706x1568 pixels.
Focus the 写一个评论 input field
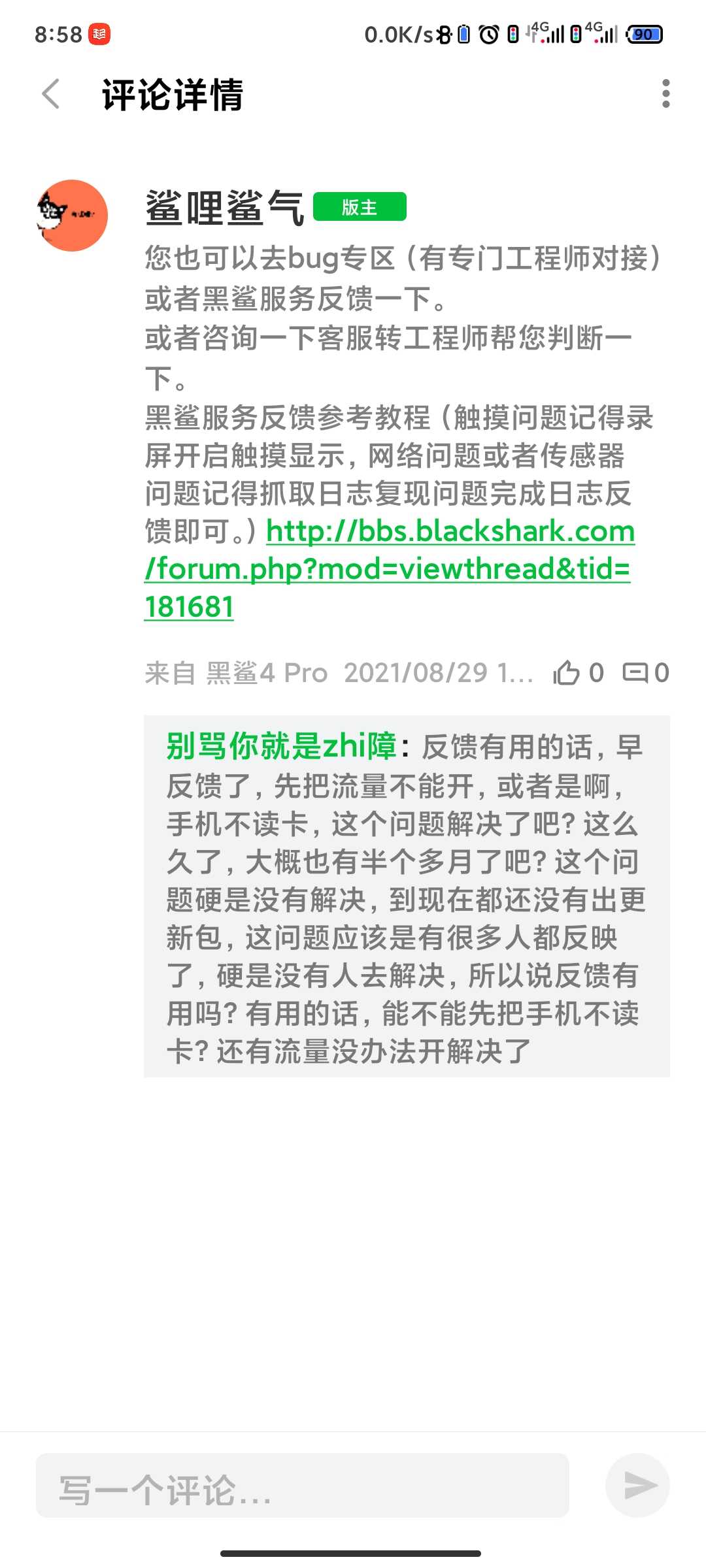[x=302, y=1486]
